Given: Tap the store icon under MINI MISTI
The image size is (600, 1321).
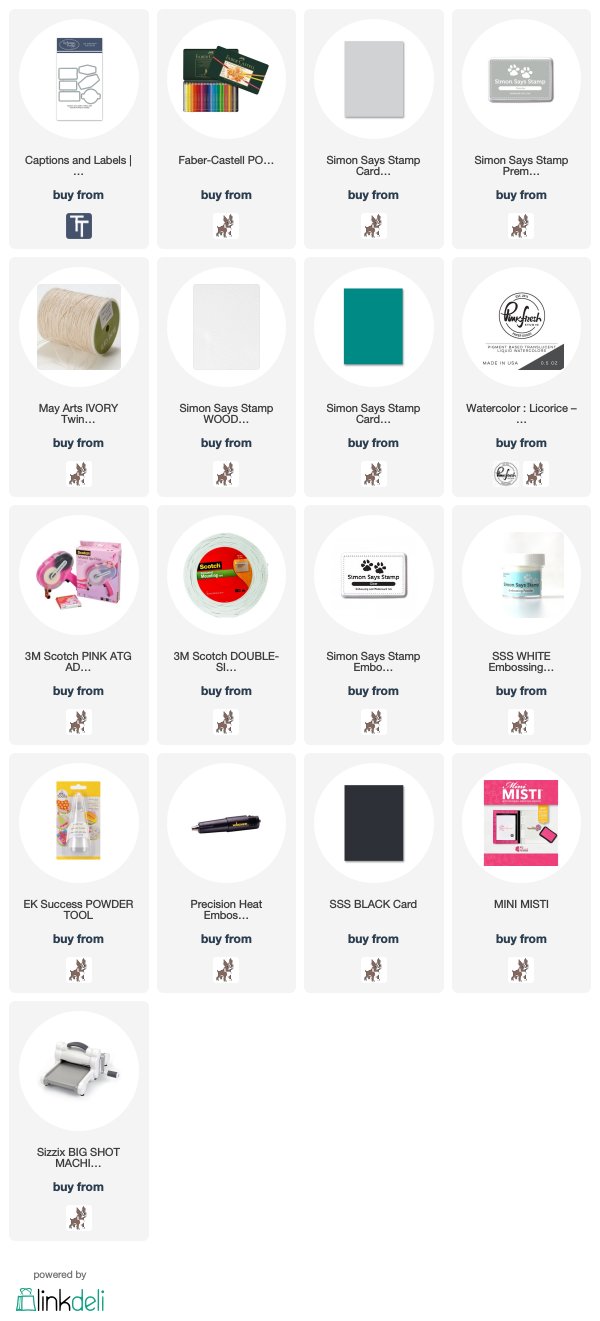Looking at the screenshot, I should click(521, 969).
